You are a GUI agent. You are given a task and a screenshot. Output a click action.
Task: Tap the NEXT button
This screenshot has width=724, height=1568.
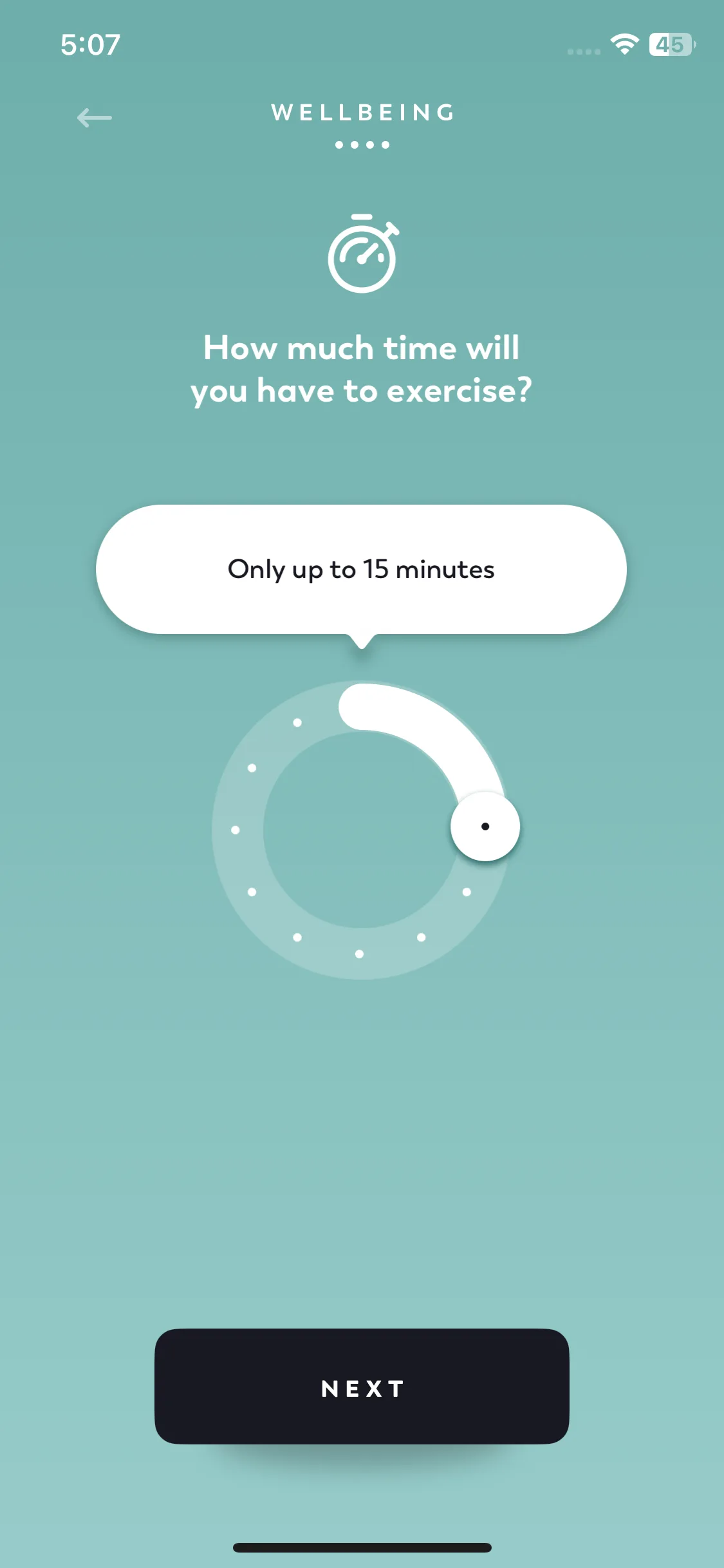click(x=362, y=1386)
